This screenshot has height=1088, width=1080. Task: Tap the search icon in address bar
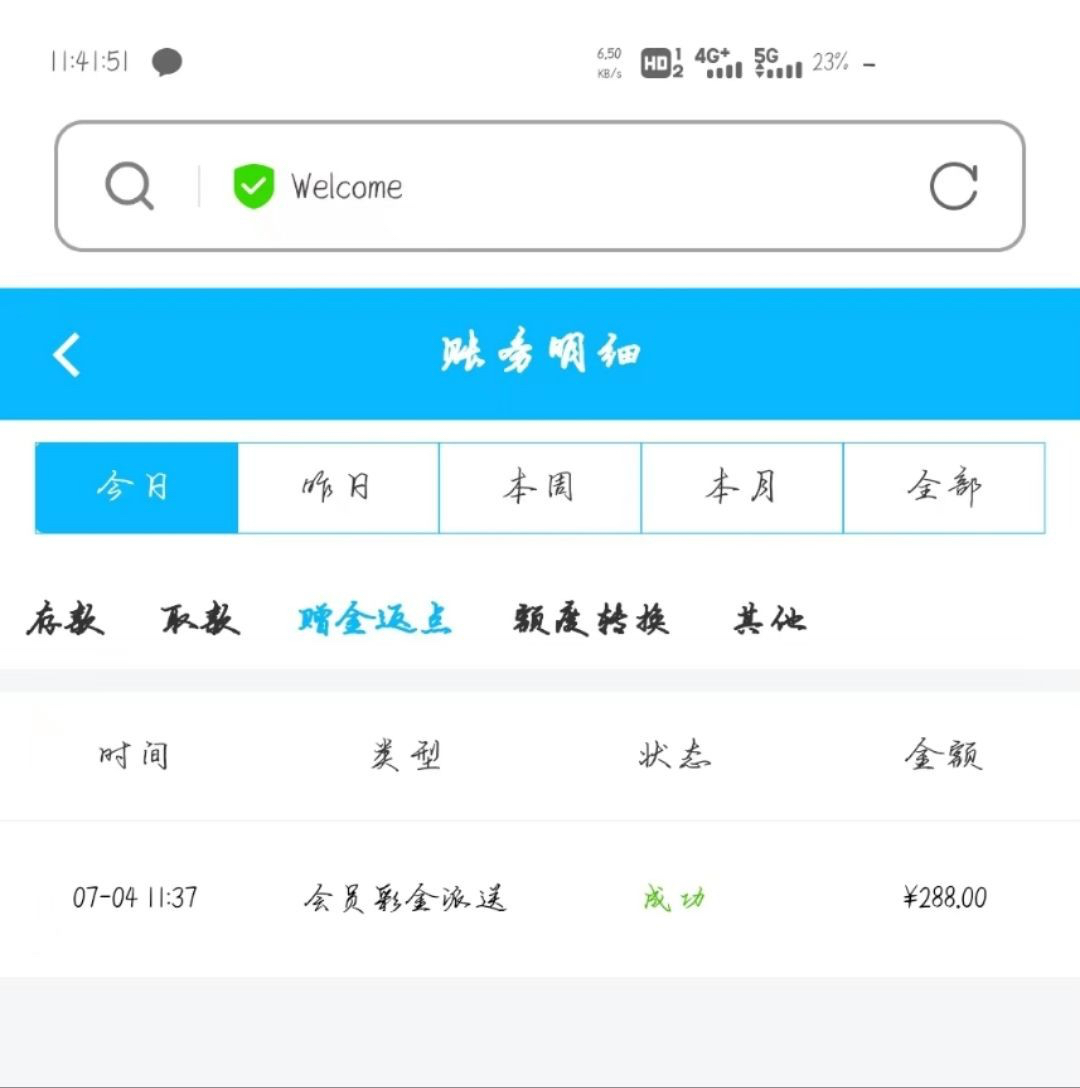pos(130,186)
